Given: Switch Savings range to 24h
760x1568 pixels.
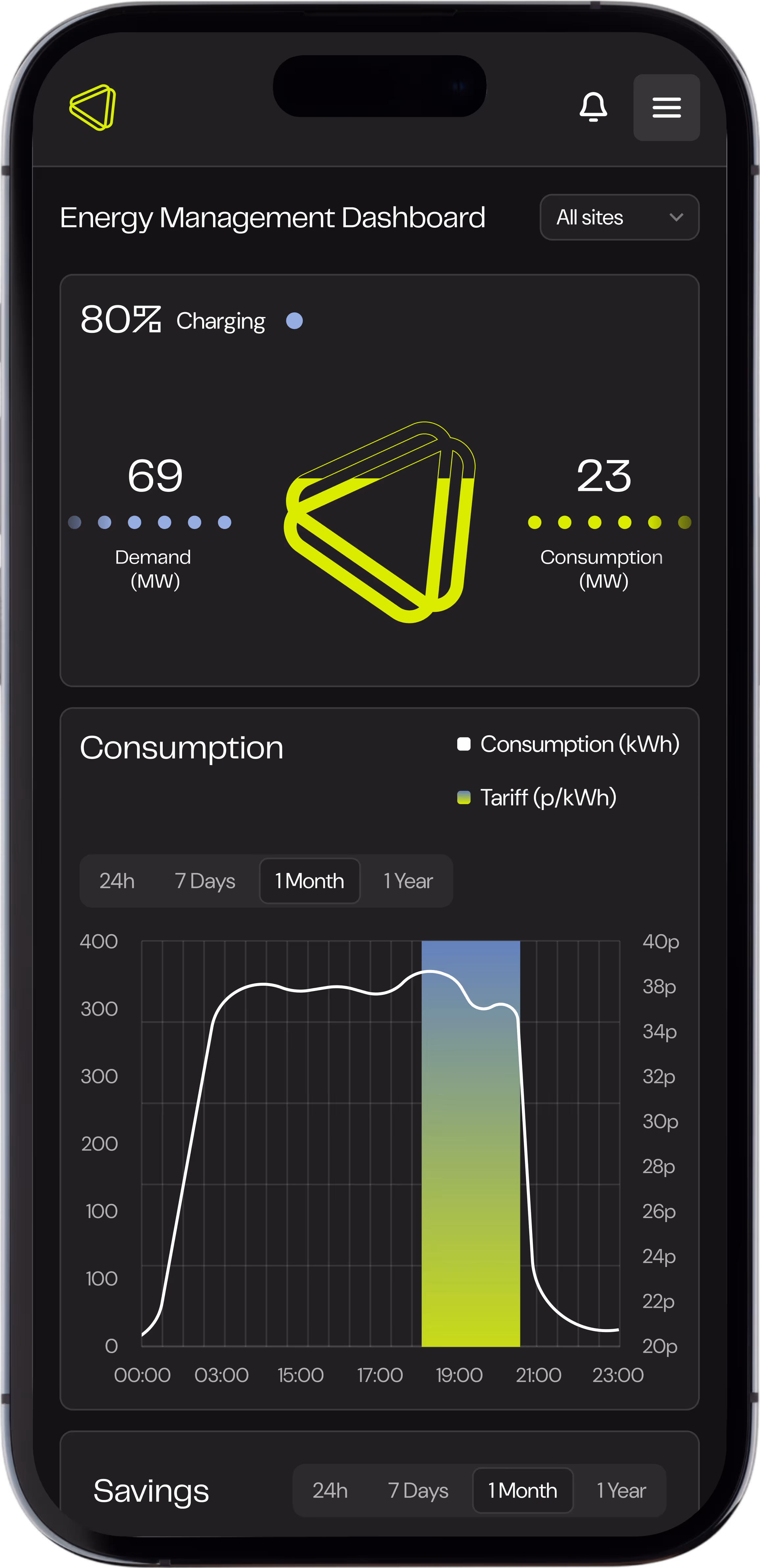Looking at the screenshot, I should (330, 1490).
